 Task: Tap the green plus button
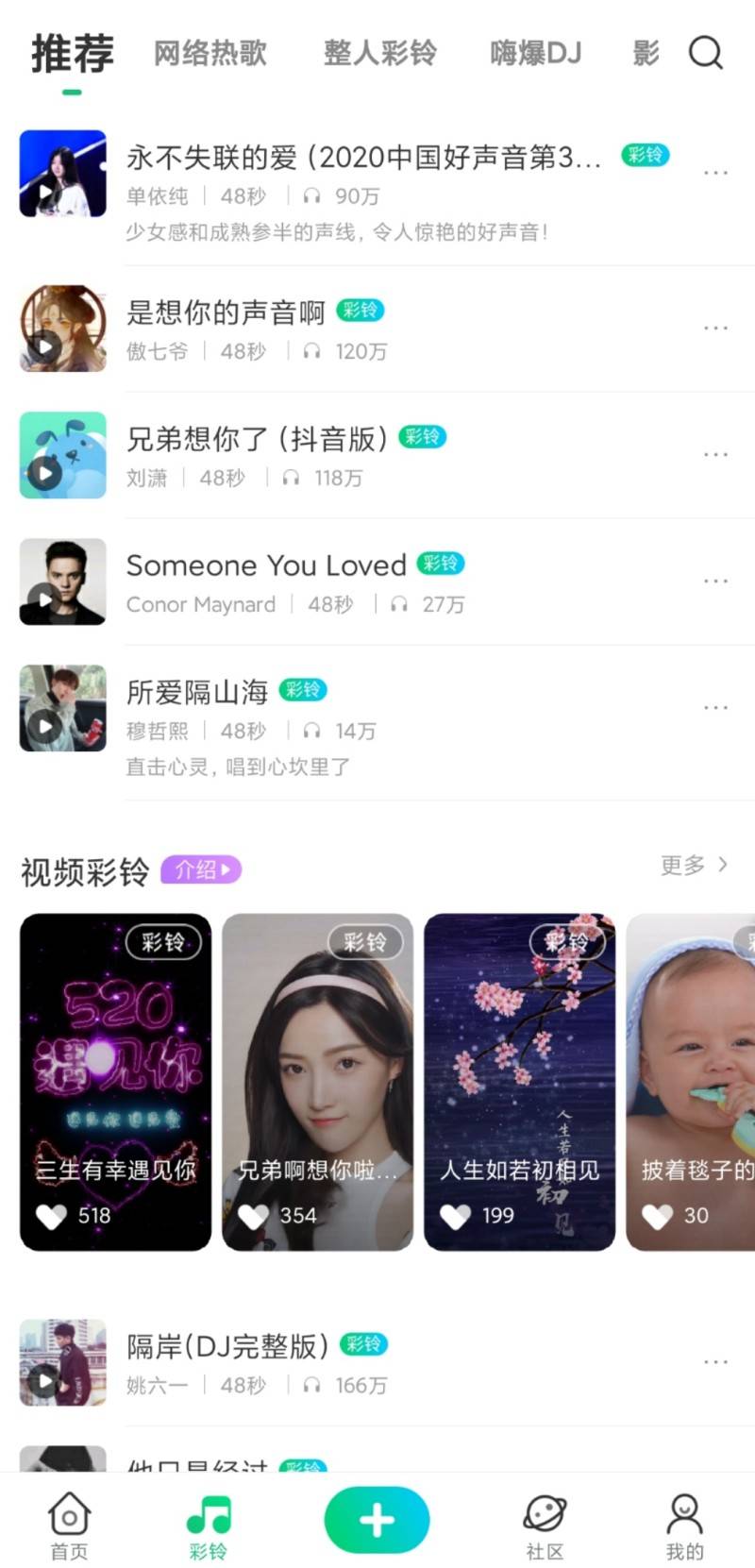click(x=377, y=1520)
